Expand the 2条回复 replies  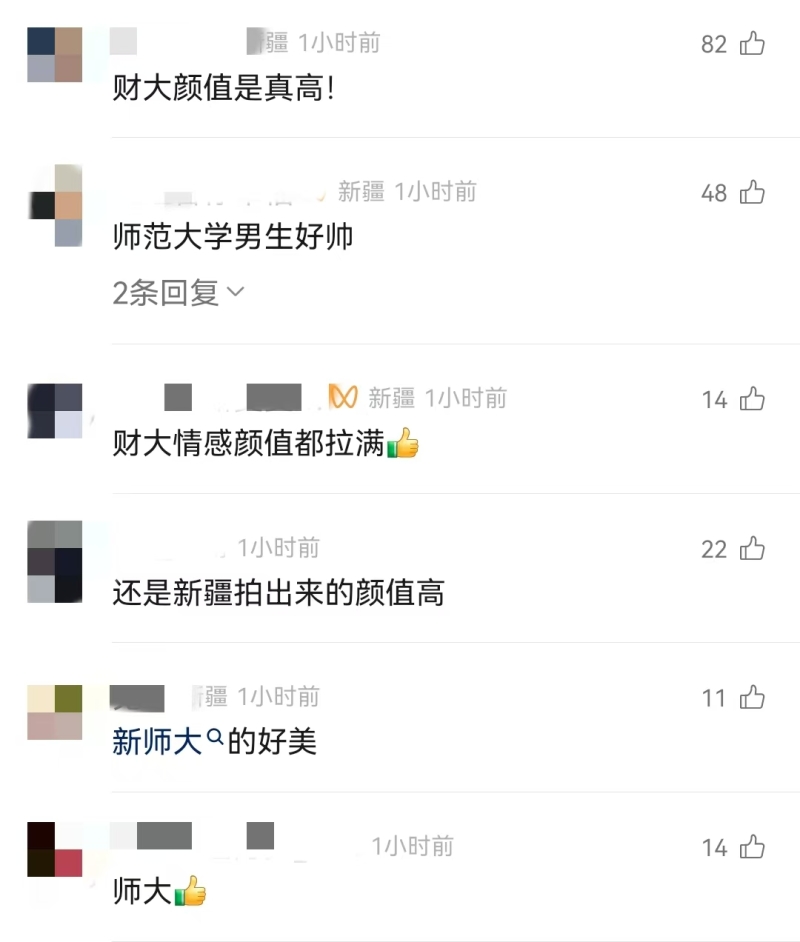point(178,293)
